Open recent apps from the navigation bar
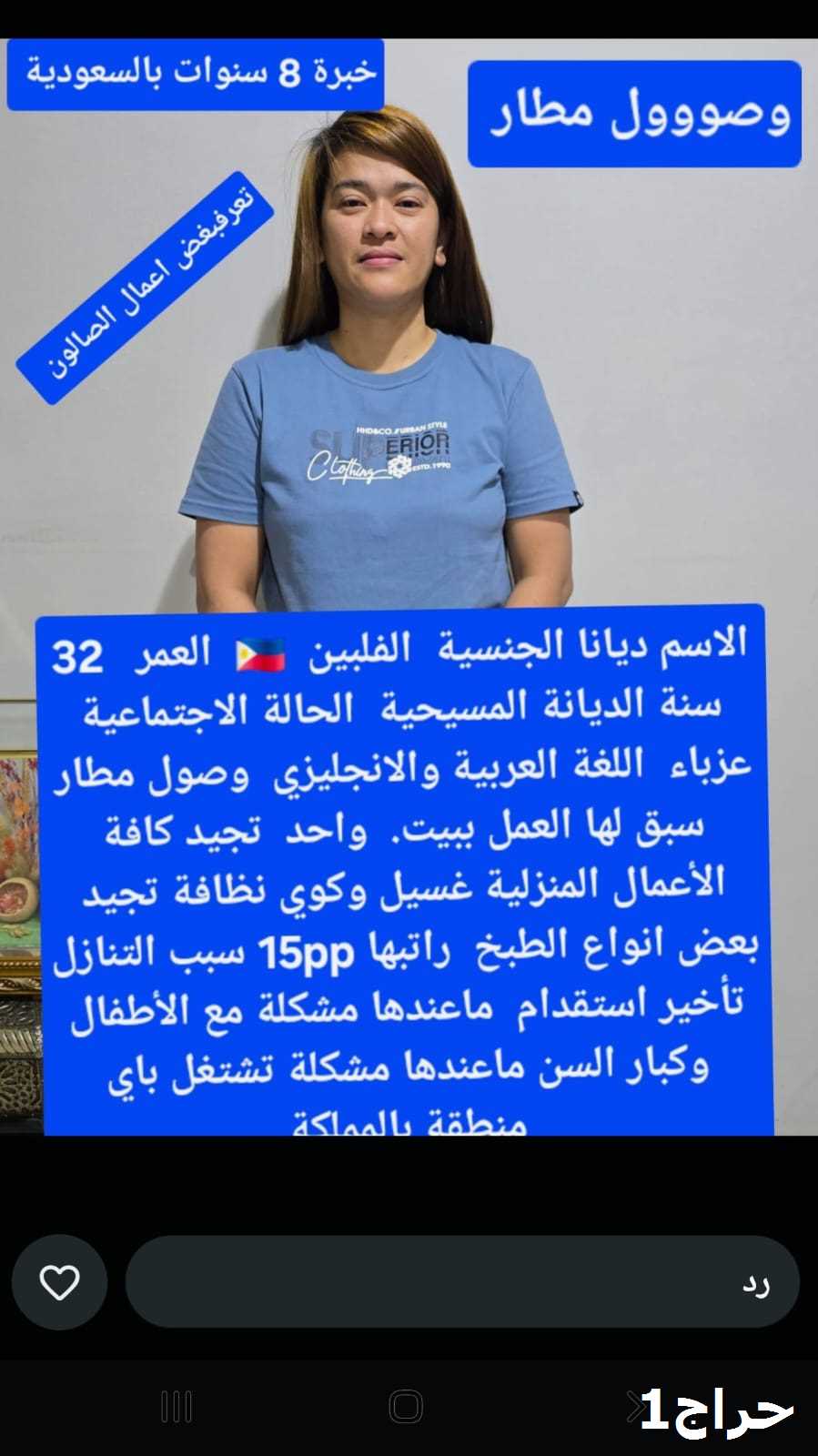 [x=177, y=1407]
